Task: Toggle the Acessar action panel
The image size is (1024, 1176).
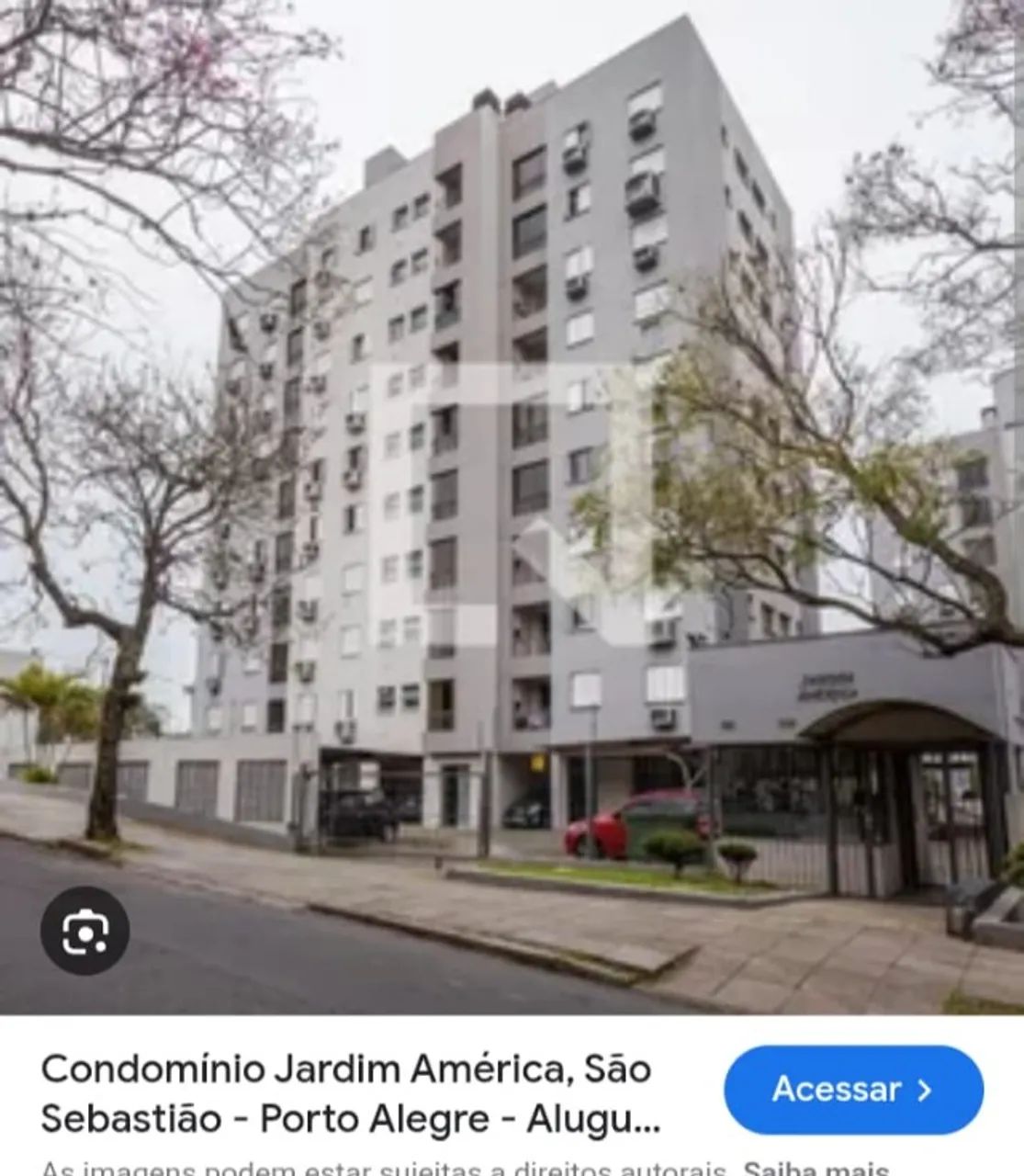Action: click(849, 1091)
